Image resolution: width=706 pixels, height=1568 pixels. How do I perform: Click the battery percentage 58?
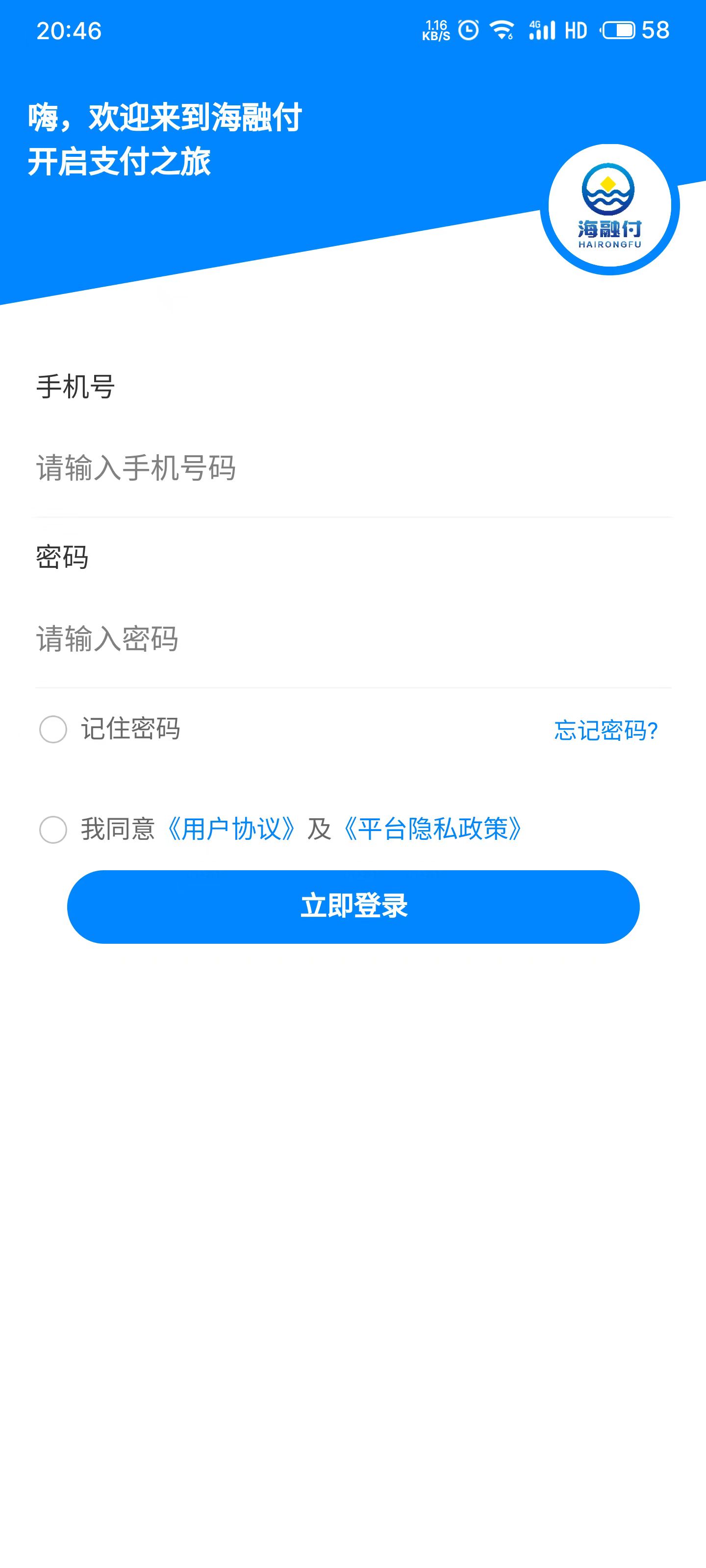pyautogui.click(x=656, y=30)
